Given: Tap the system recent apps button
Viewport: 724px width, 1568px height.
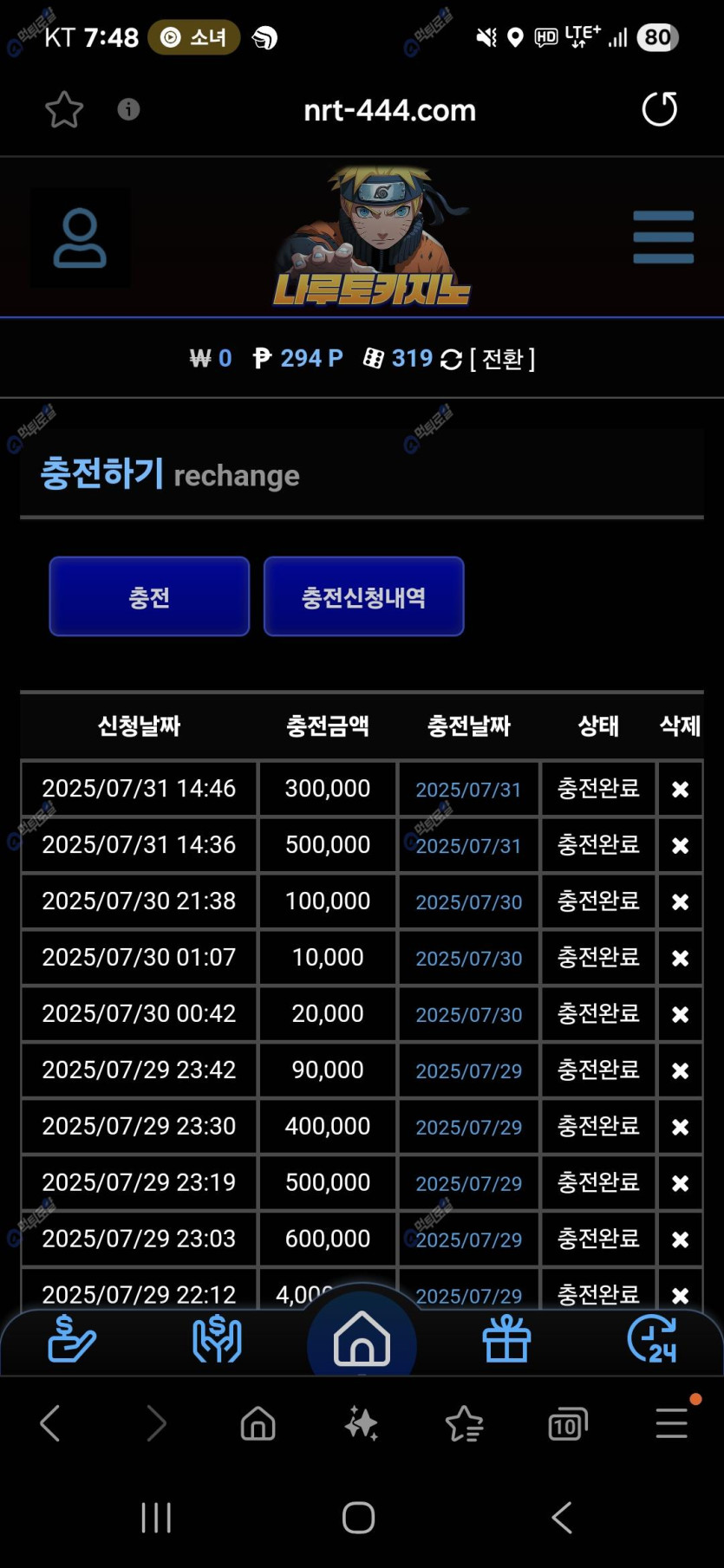Looking at the screenshot, I should 156,1518.
